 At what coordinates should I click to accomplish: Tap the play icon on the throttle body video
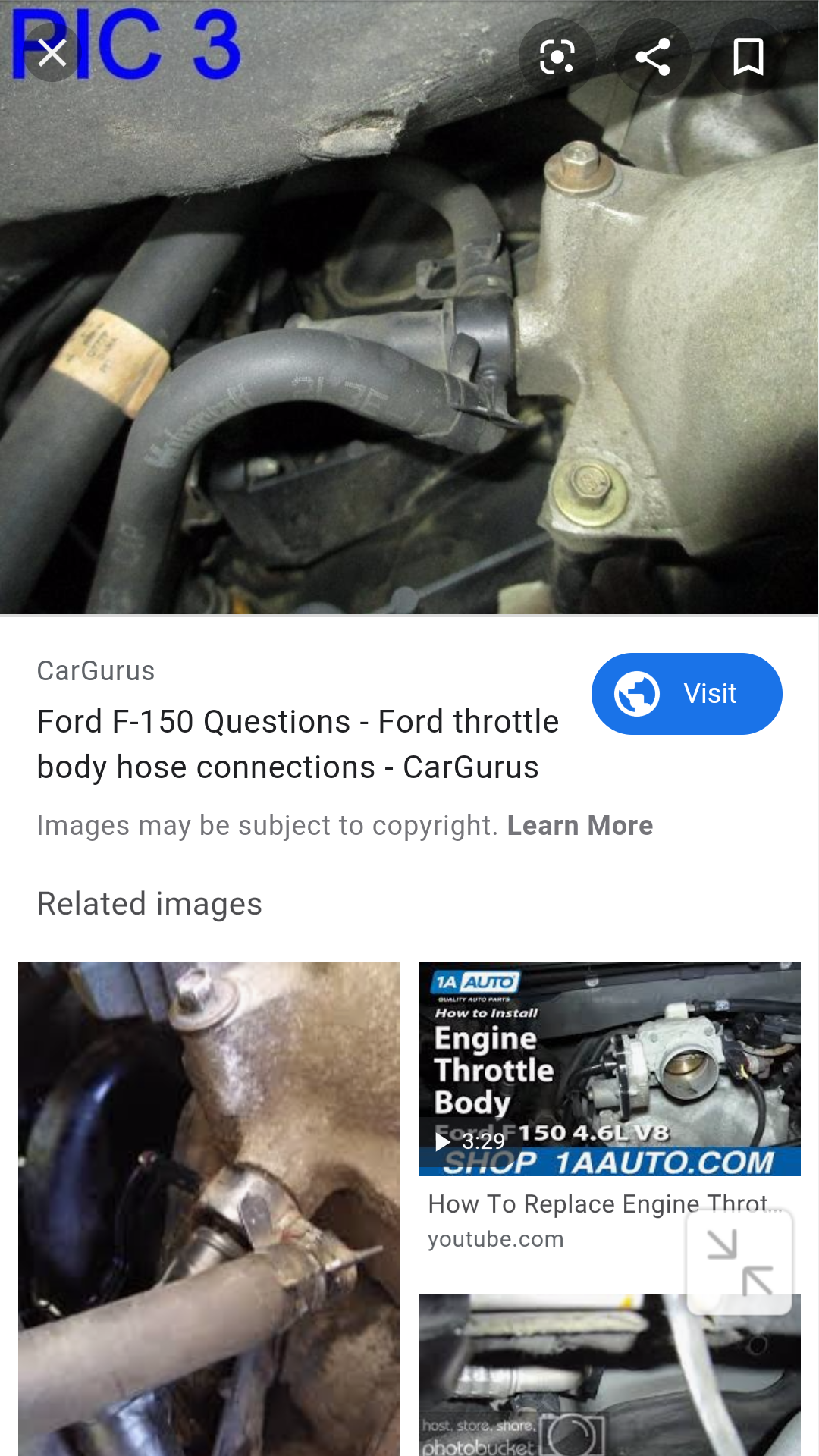pos(443,1141)
